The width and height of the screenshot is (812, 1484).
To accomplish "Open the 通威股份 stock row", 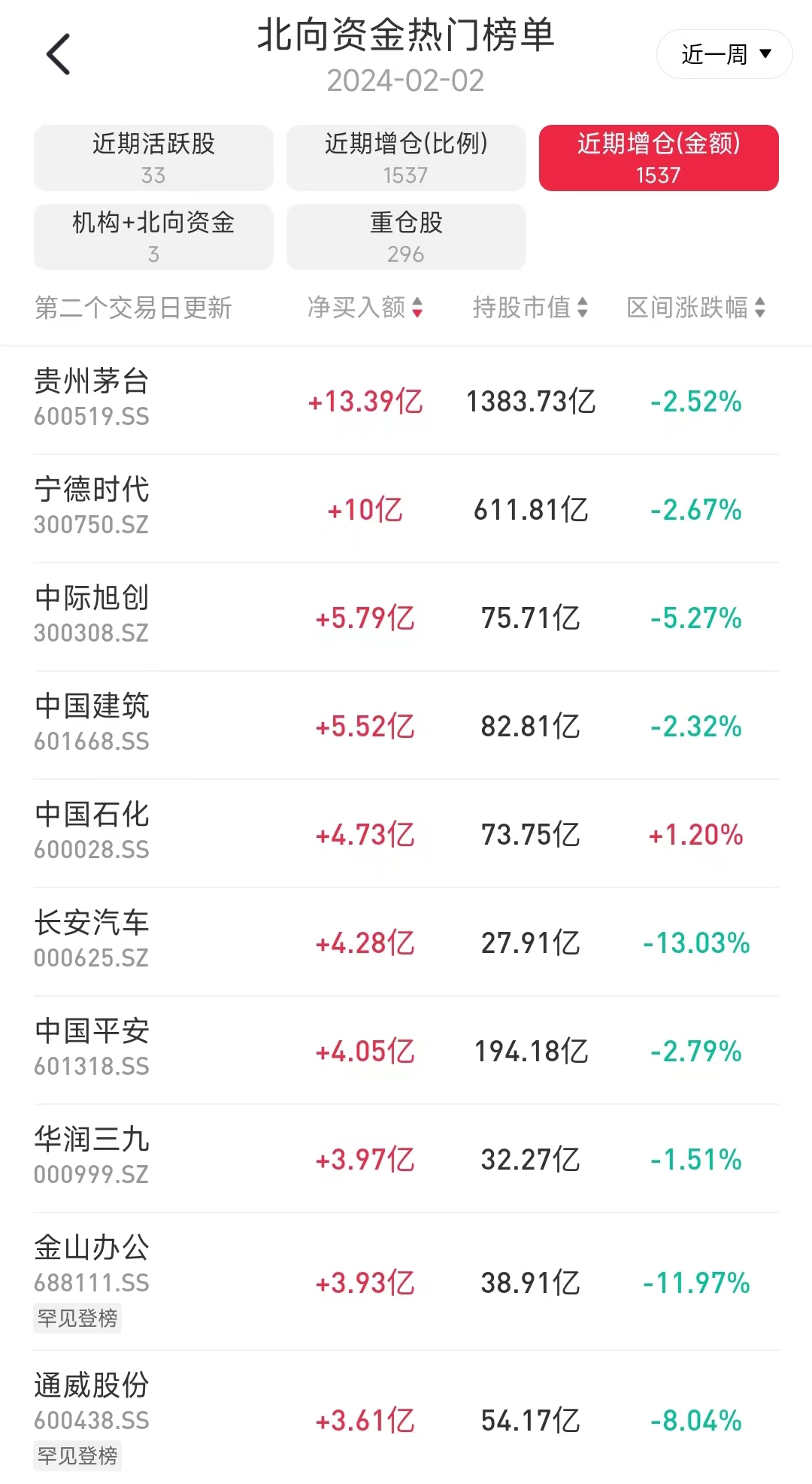I will 406,1417.
